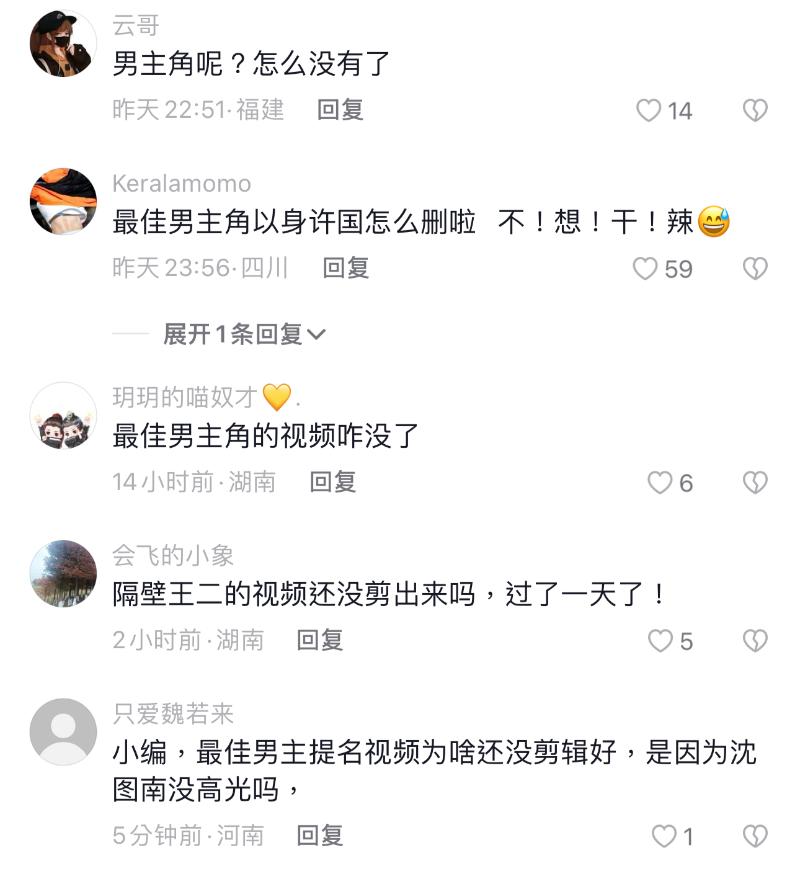Like 云哥's comment
800x884 pixels.
pos(650,110)
